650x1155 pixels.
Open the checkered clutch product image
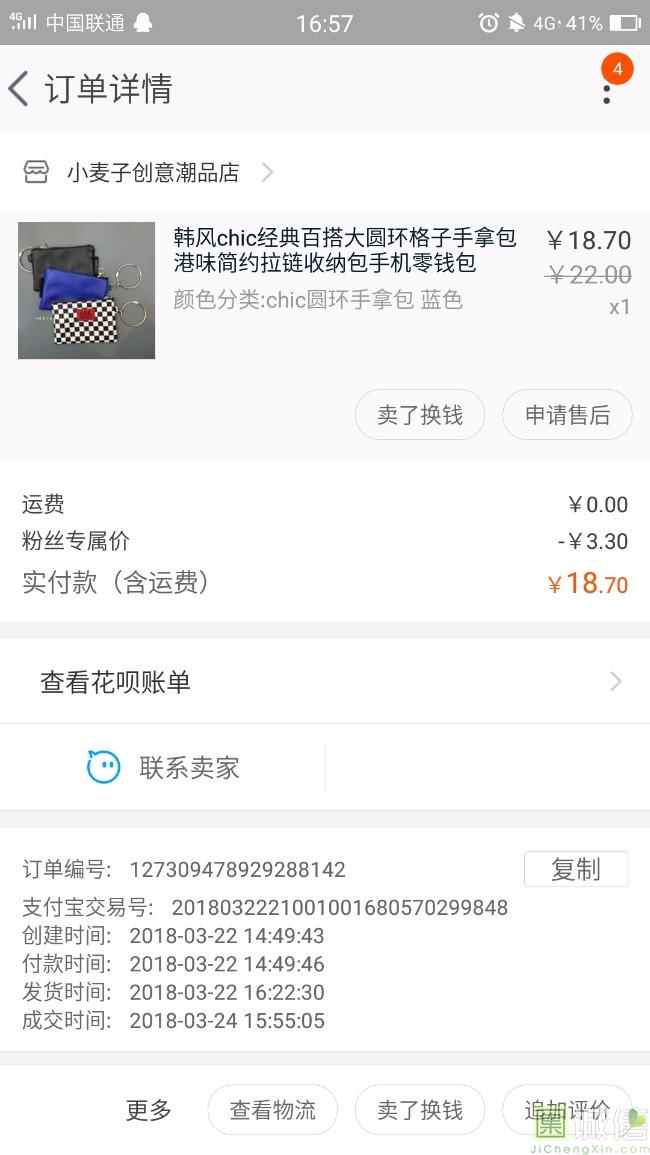86,290
